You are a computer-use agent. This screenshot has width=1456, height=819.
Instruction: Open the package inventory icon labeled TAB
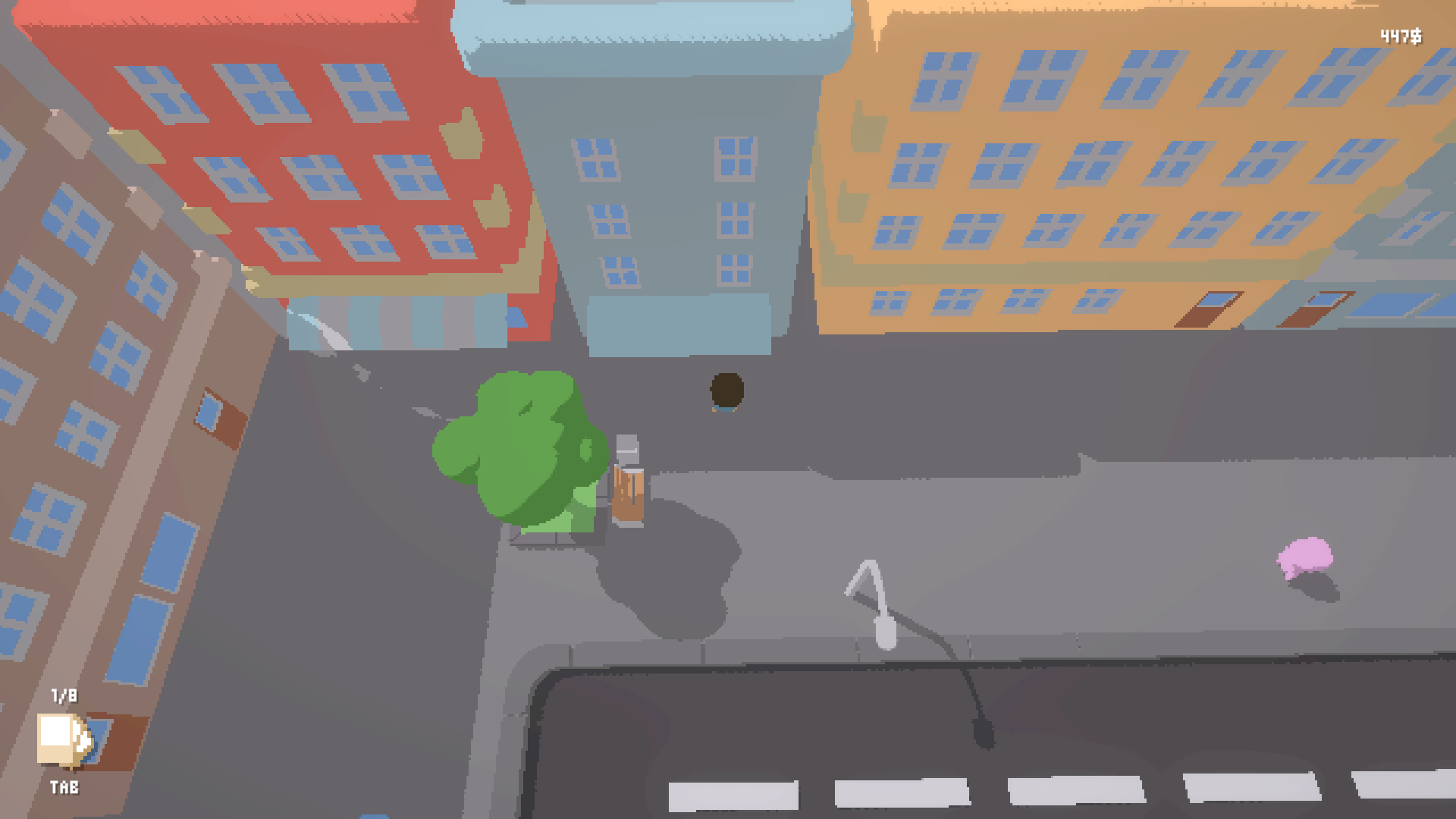tap(64, 739)
